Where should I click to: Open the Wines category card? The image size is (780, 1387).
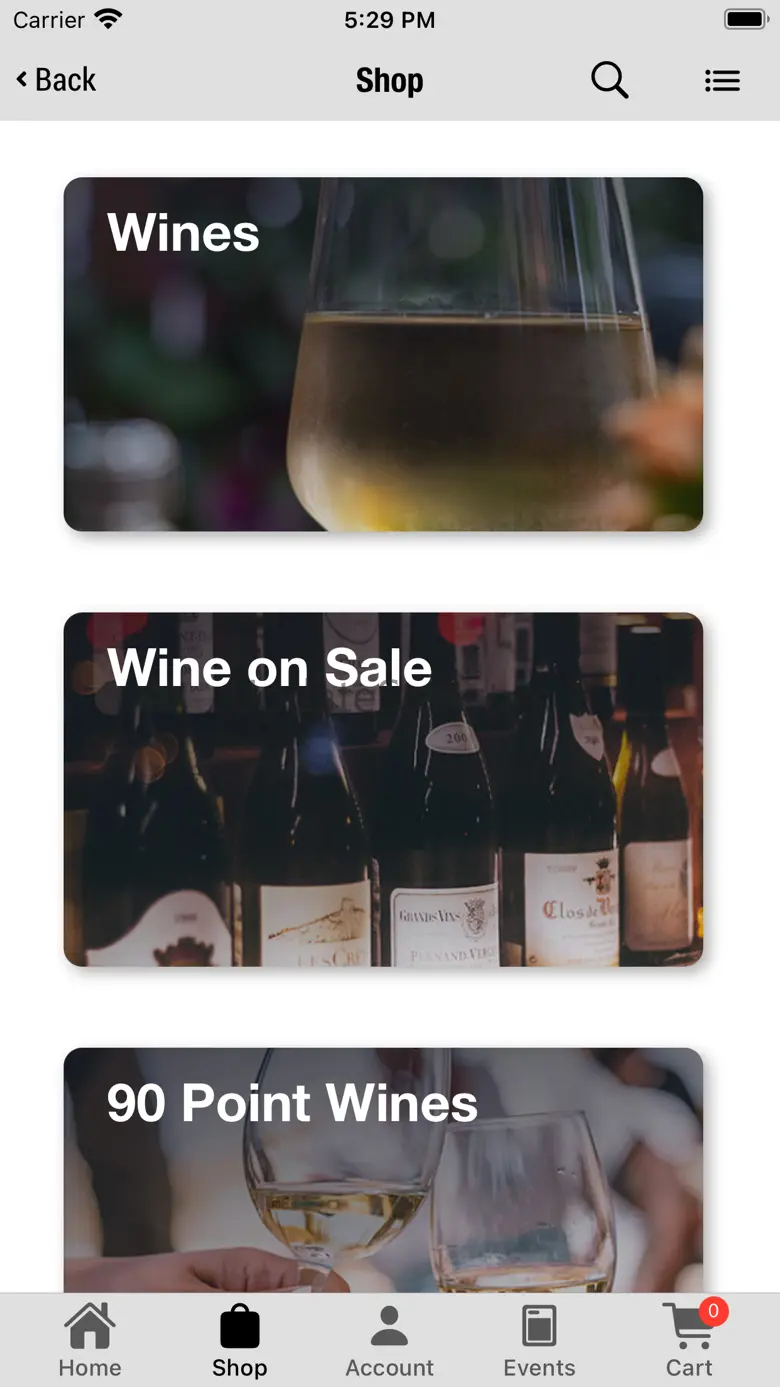[383, 354]
